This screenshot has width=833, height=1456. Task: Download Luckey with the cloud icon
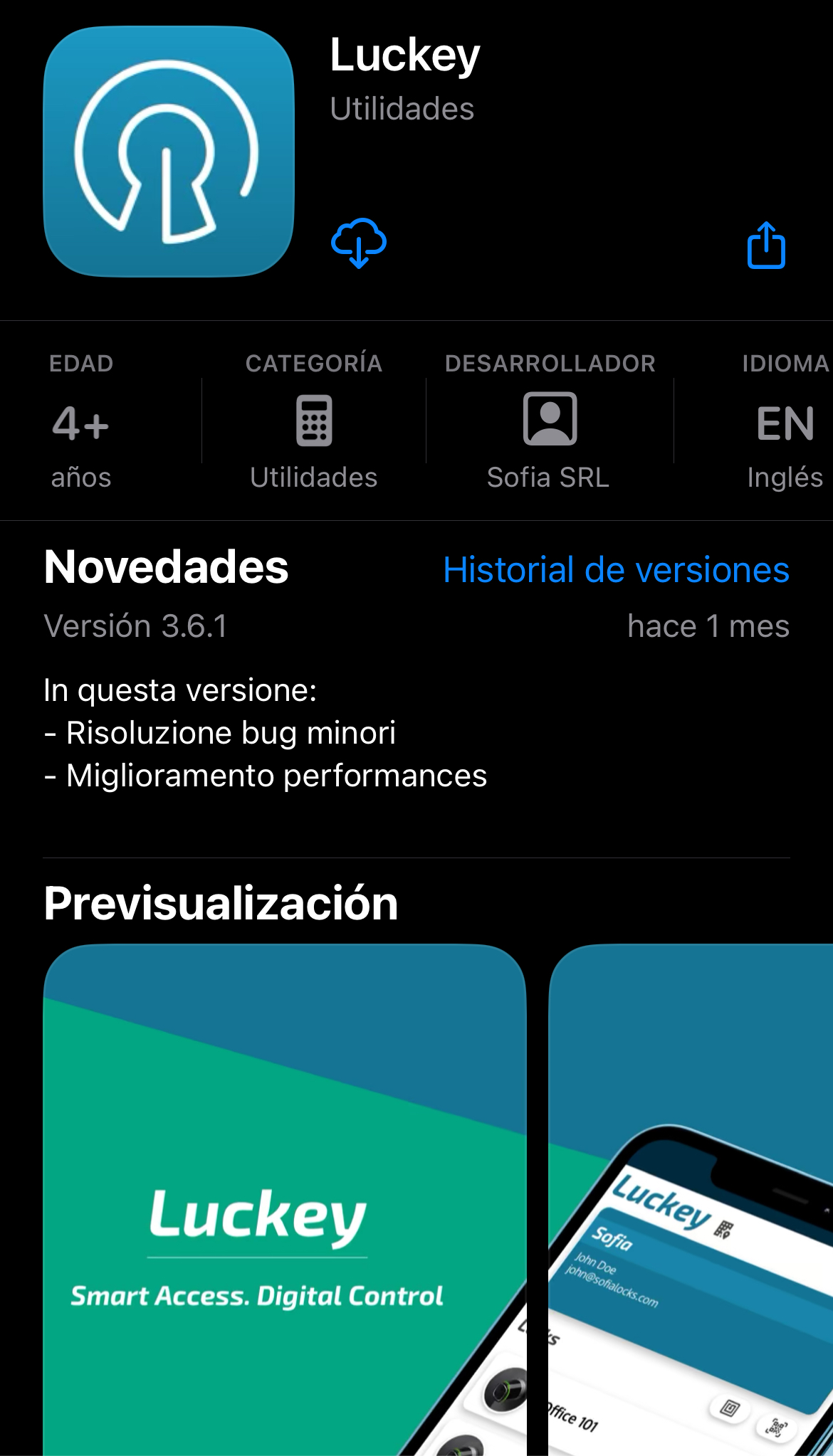coord(359,243)
